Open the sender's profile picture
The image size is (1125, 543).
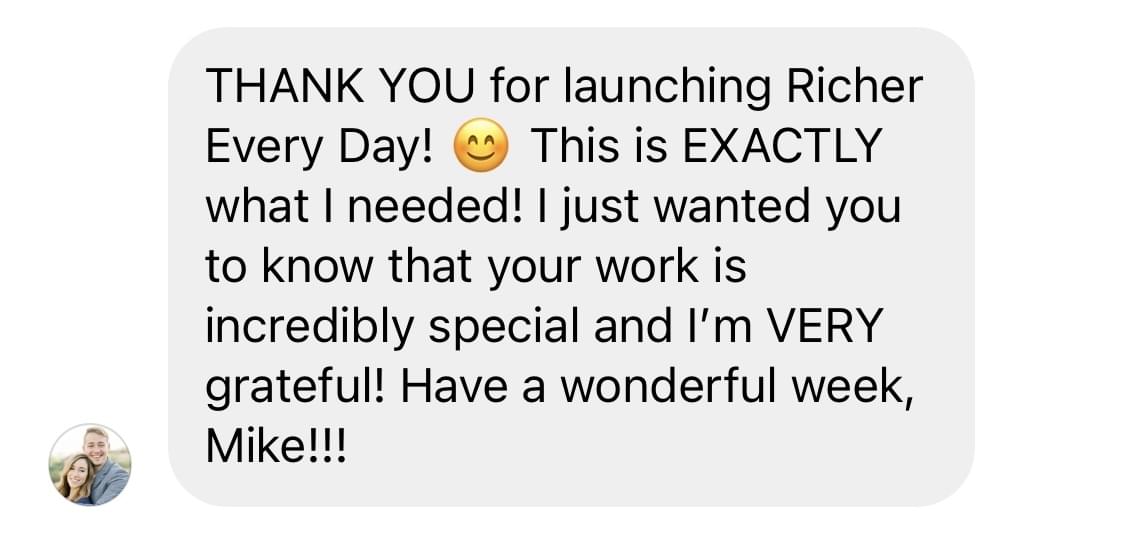coord(90,464)
